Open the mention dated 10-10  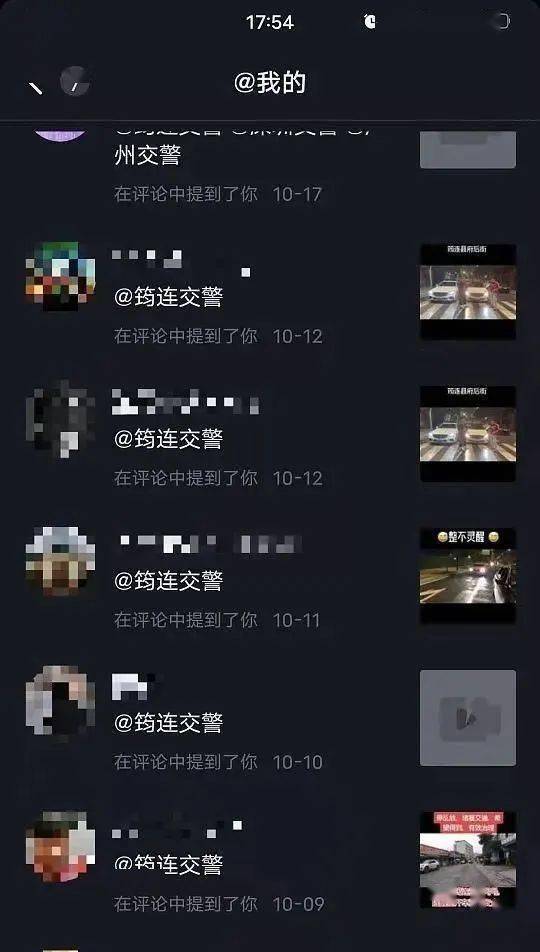point(270,719)
